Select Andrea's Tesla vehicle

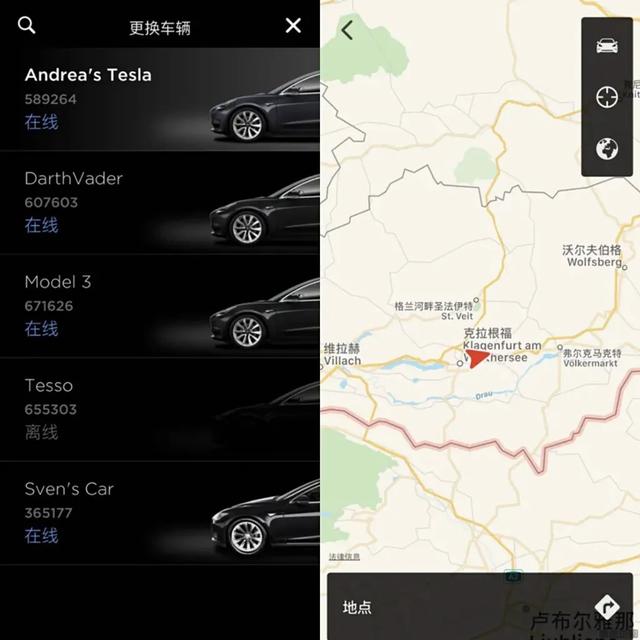coord(150,99)
